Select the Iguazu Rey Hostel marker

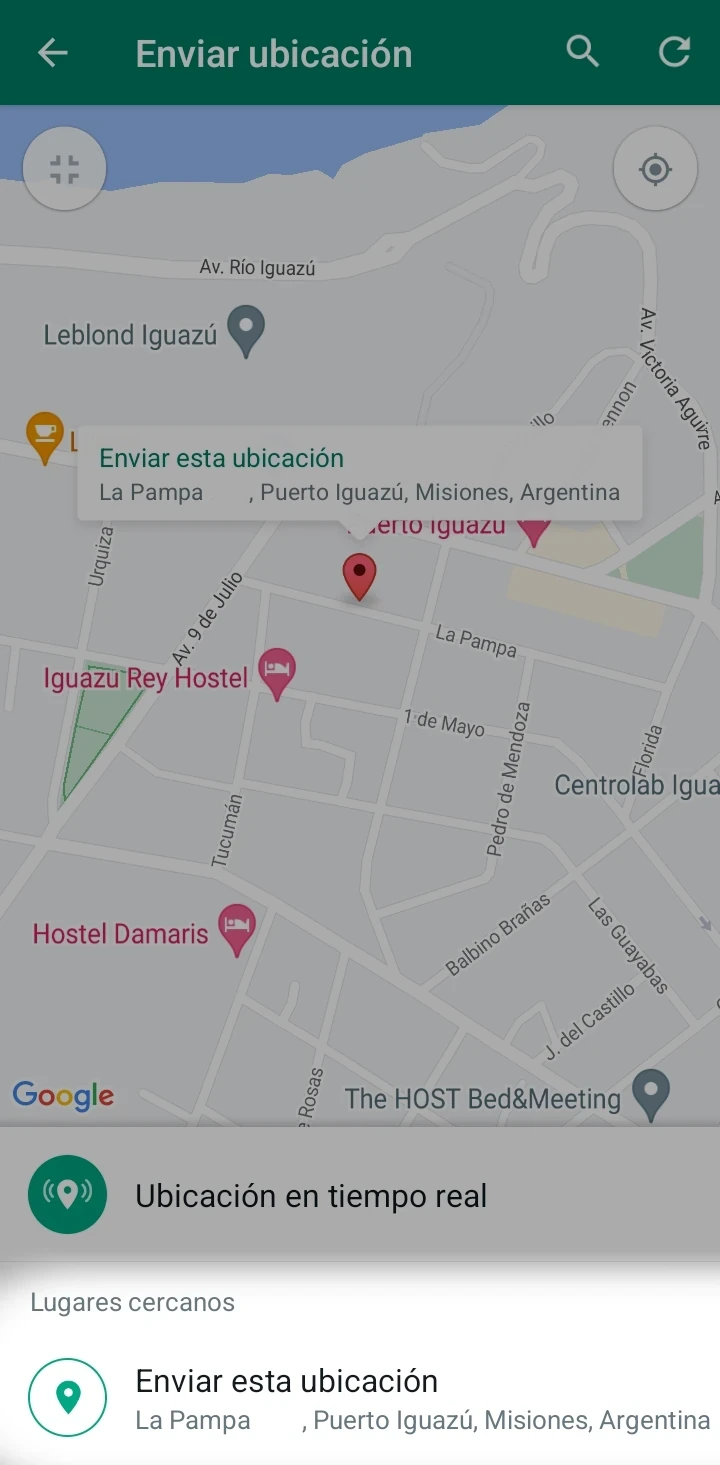coord(277,672)
